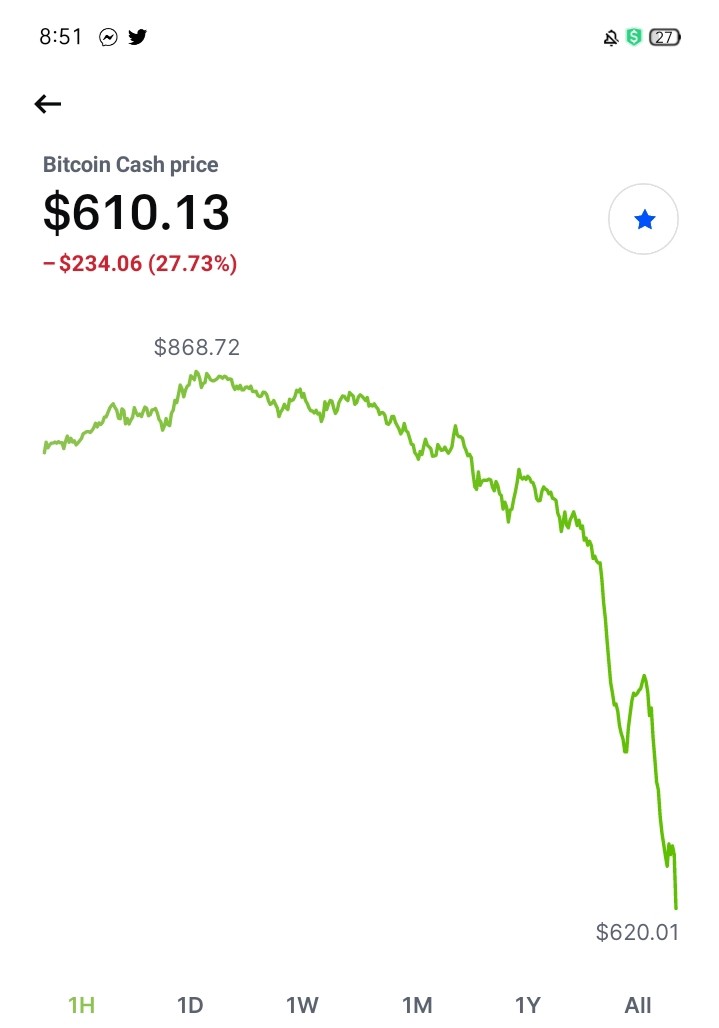View the 1Y price history
This screenshot has width=719, height=1028.
coord(528,1004)
